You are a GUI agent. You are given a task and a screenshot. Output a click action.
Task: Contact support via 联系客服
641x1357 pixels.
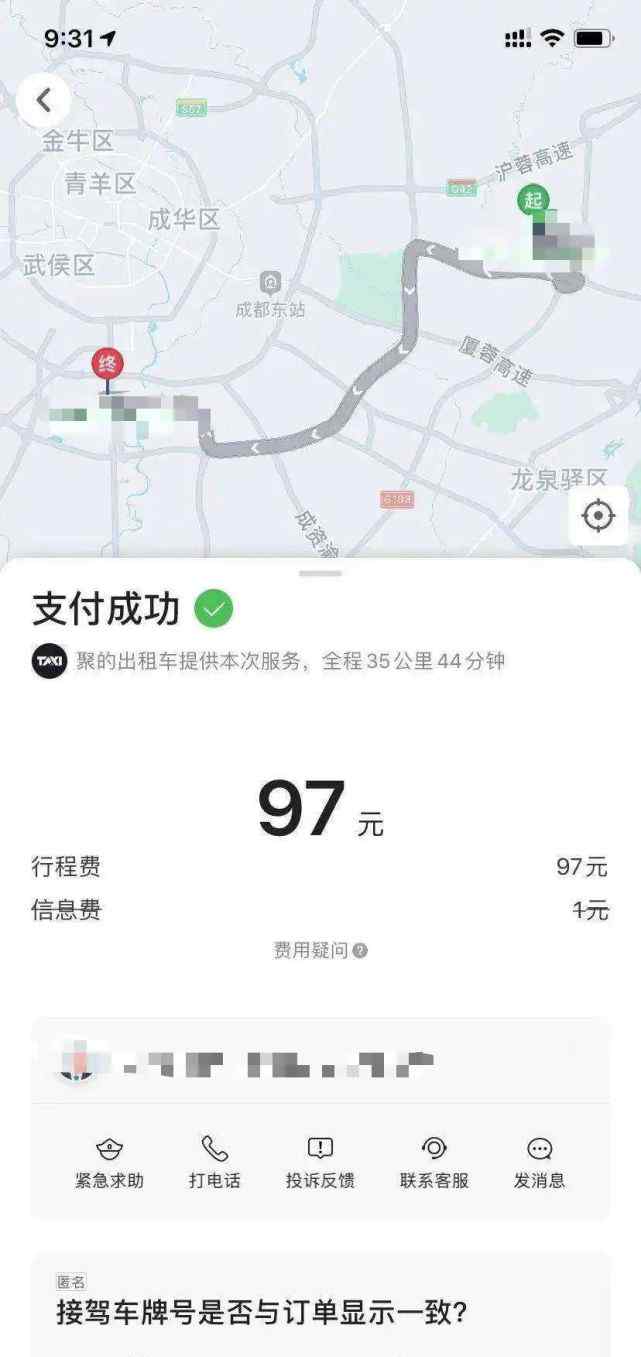(434, 1163)
